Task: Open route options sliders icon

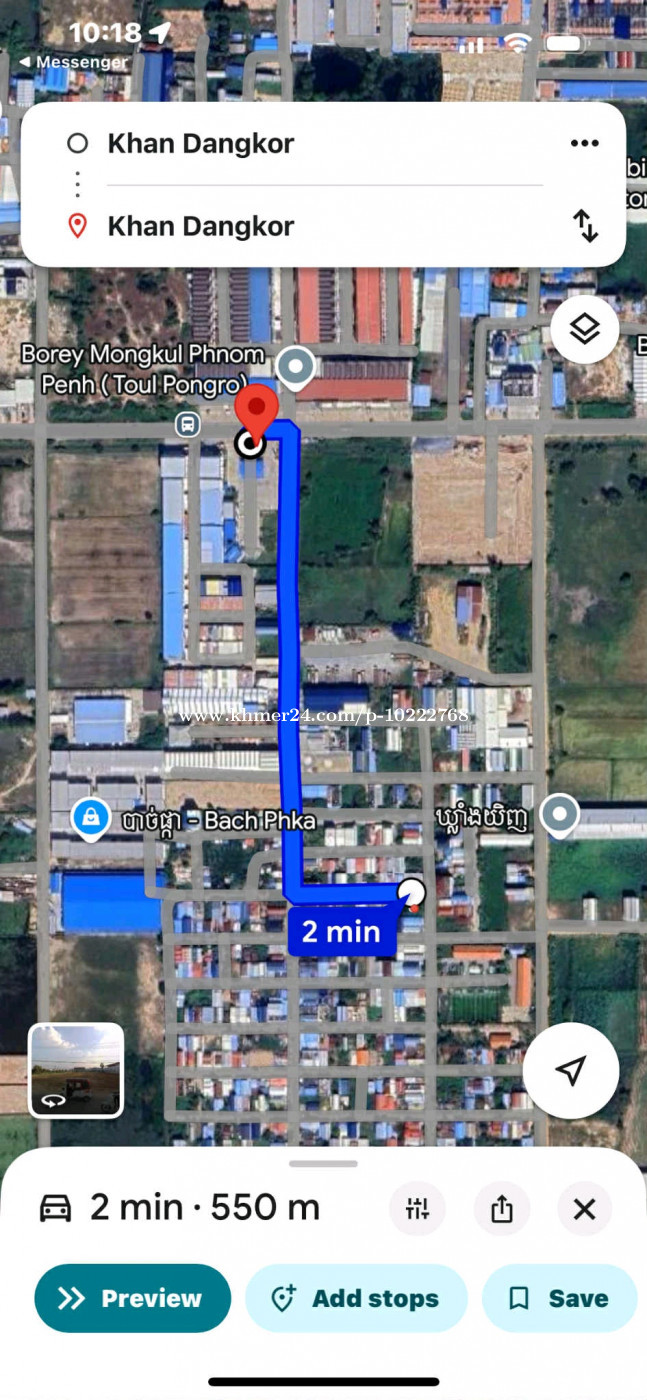Action: coord(417,1209)
